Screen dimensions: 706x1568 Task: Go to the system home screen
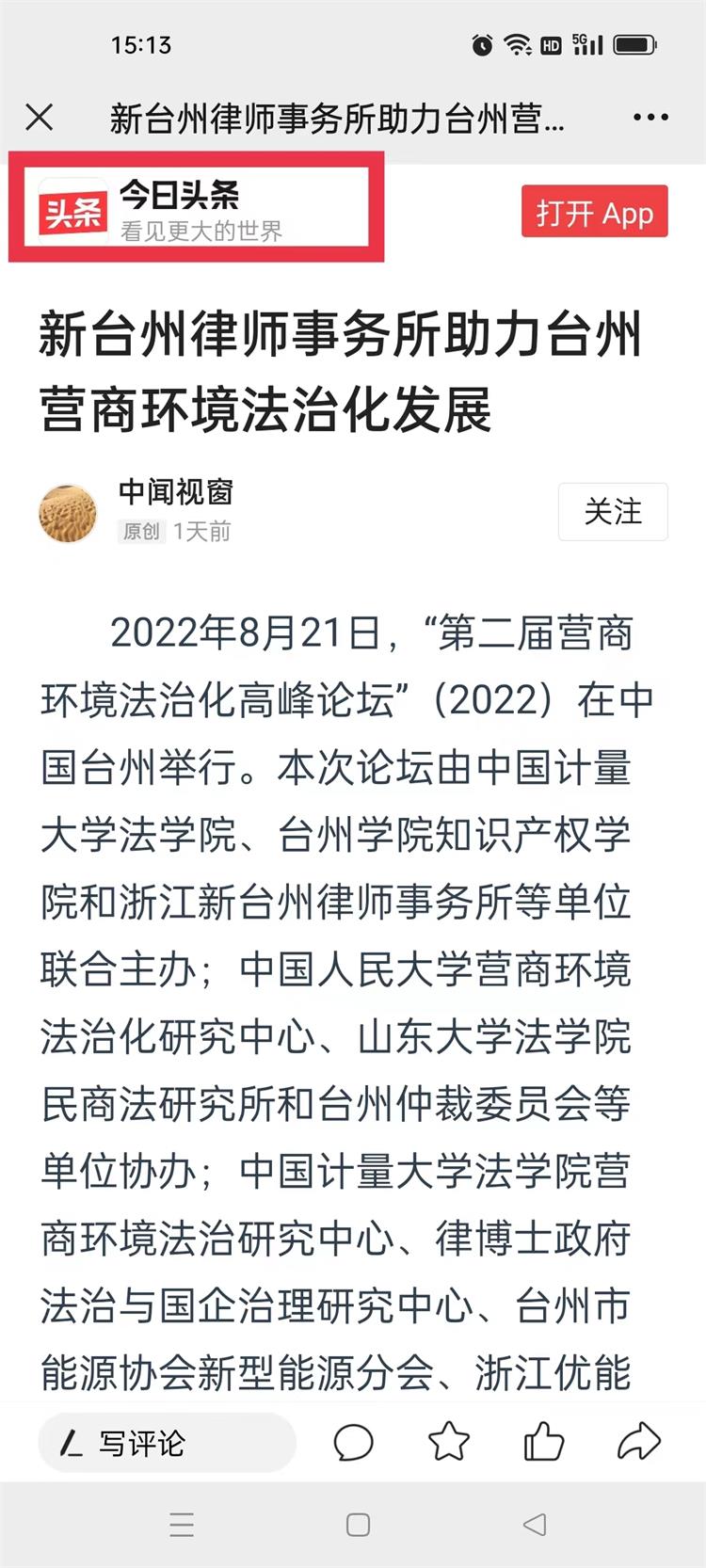[358, 1525]
